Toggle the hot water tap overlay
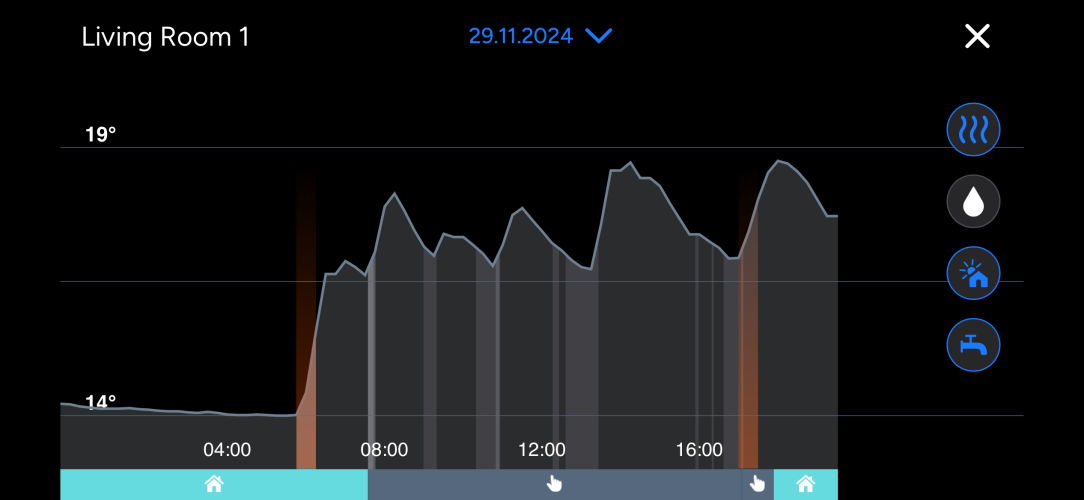Screen dimensions: 1084x500 point(973,345)
